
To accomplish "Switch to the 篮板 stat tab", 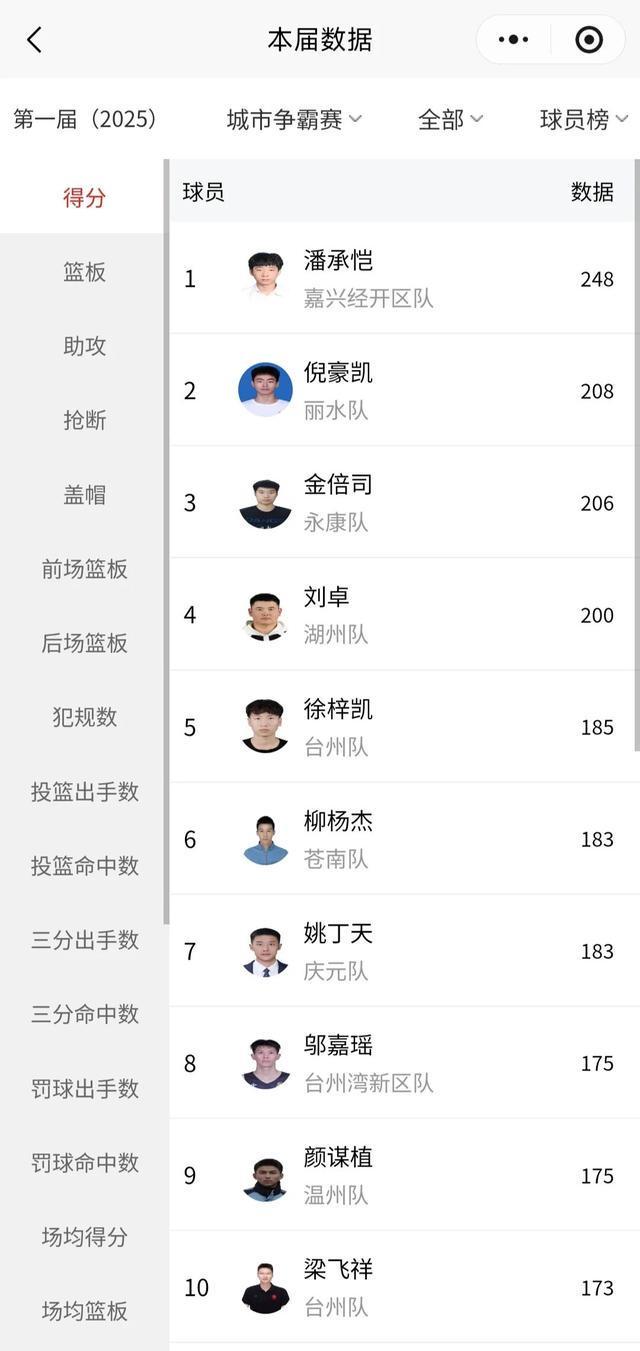I will (x=84, y=272).
